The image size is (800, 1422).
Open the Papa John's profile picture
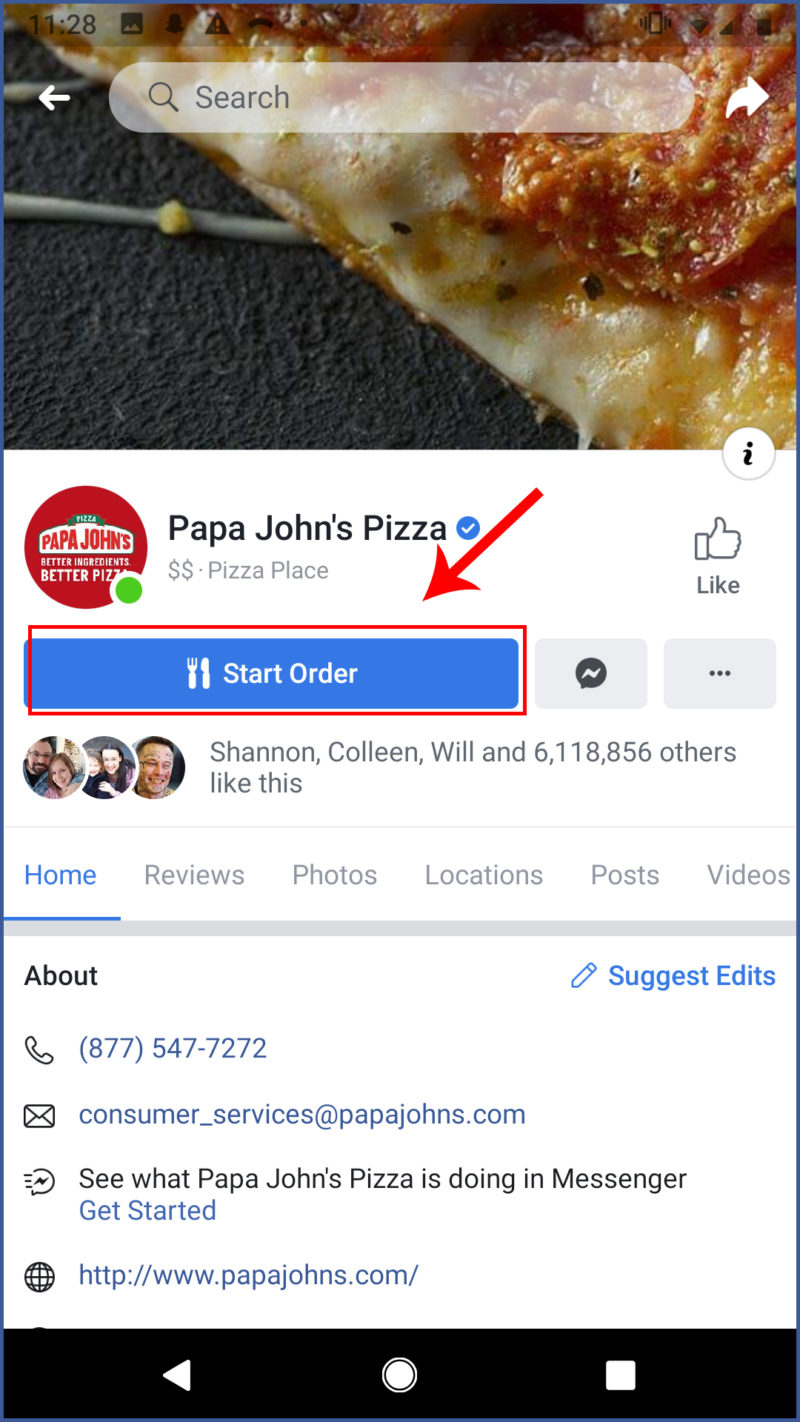pyautogui.click(x=86, y=547)
